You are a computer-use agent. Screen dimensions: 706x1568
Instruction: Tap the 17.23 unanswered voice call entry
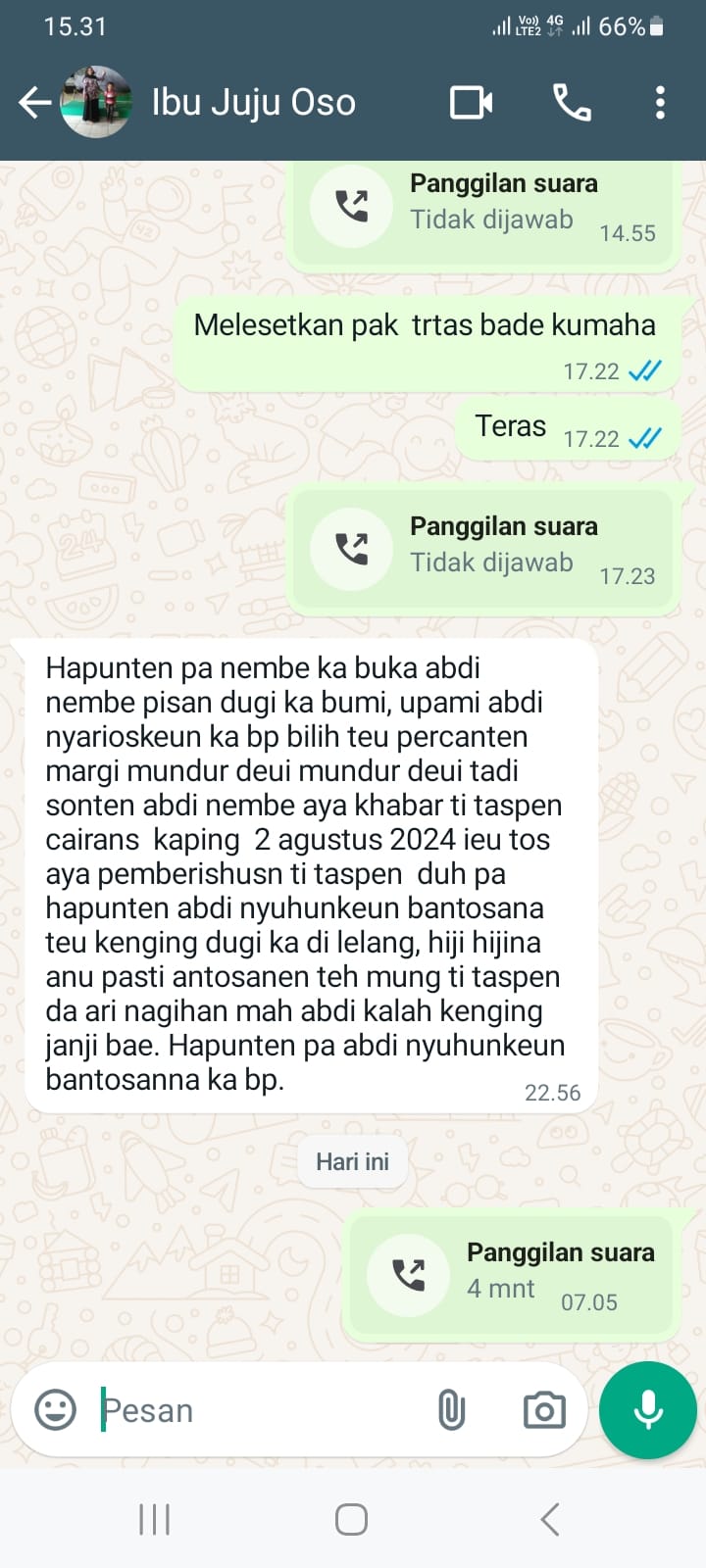click(x=485, y=551)
